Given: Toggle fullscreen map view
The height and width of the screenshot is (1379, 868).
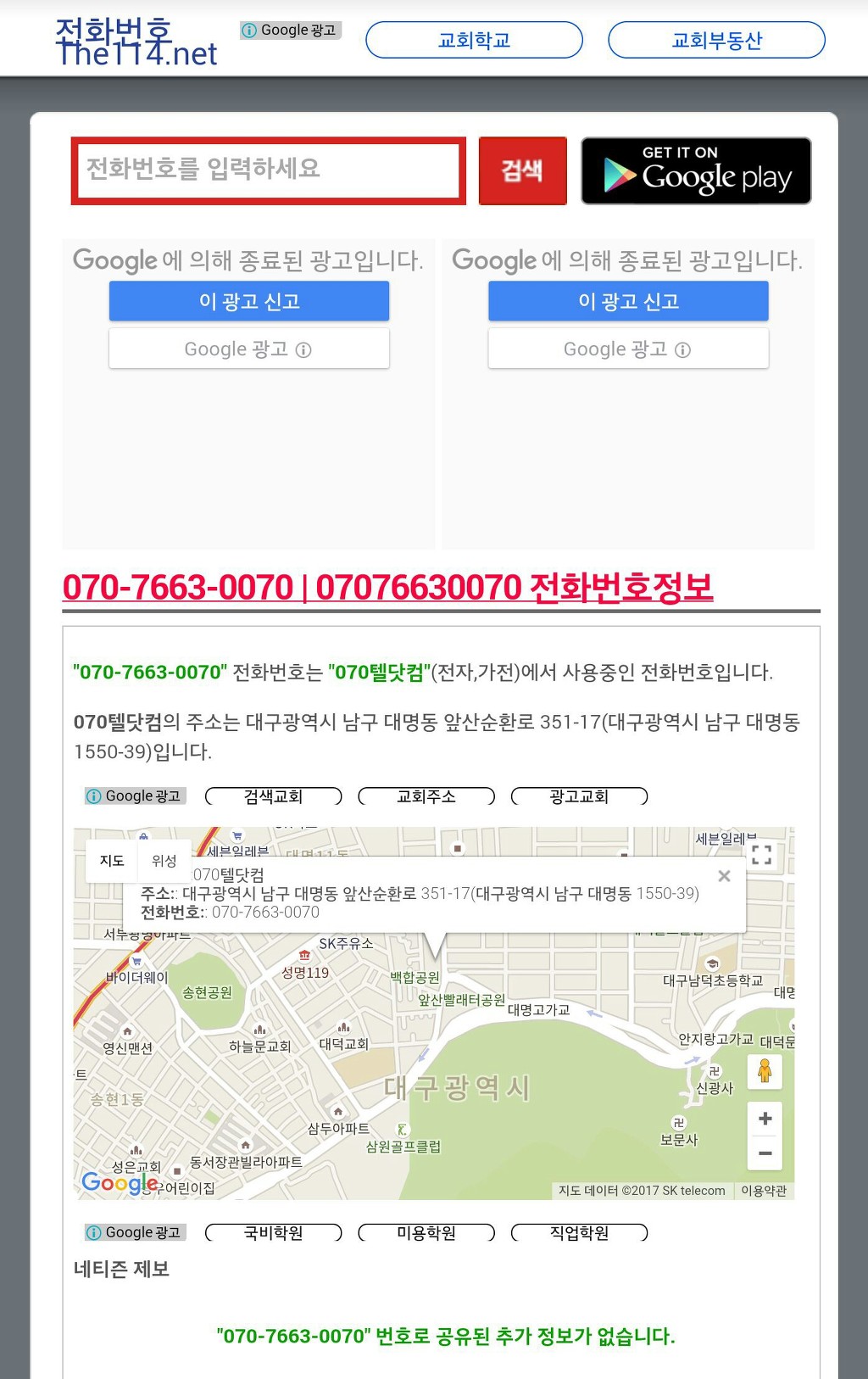Looking at the screenshot, I should (761, 855).
